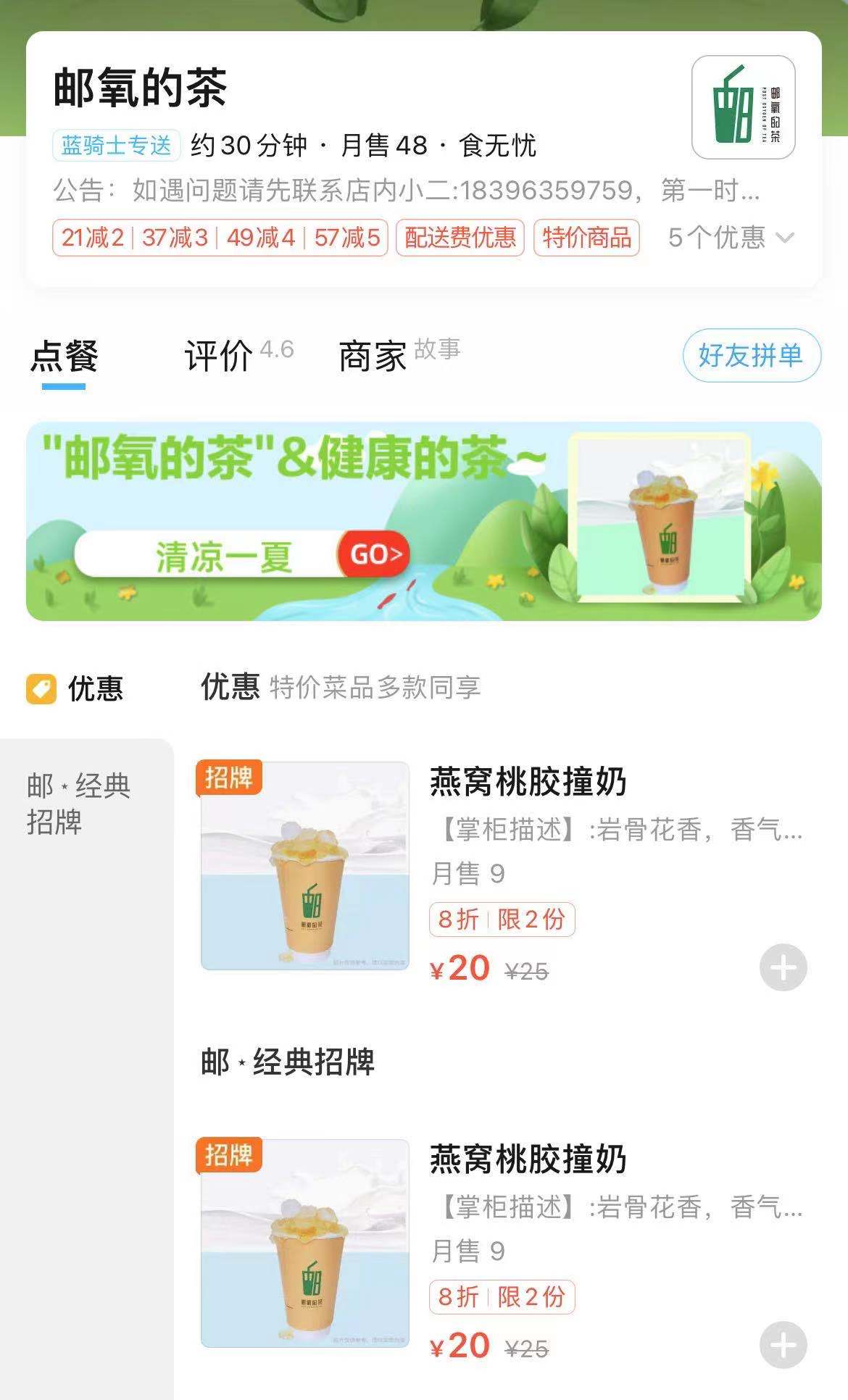Screen dimensions: 848x1400
Task: Select the 点餐 ordering tab
Action: 64,356
